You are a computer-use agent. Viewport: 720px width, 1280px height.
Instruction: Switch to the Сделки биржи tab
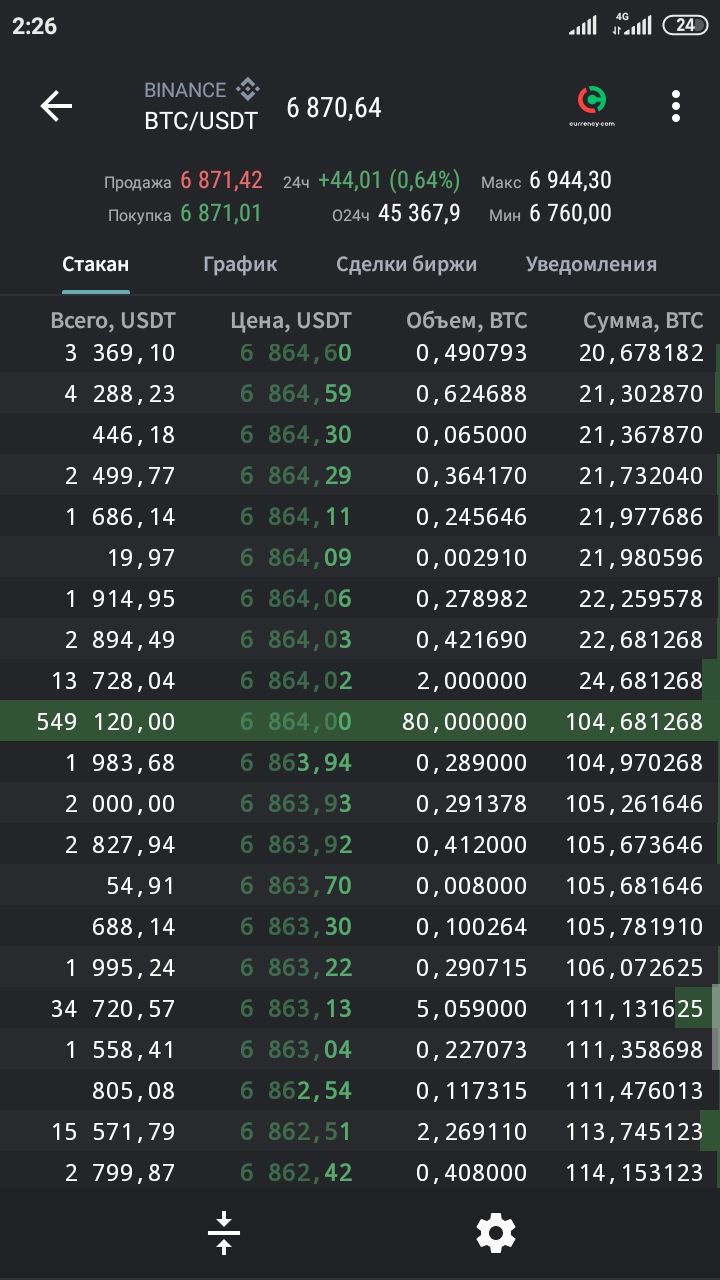[x=407, y=264]
